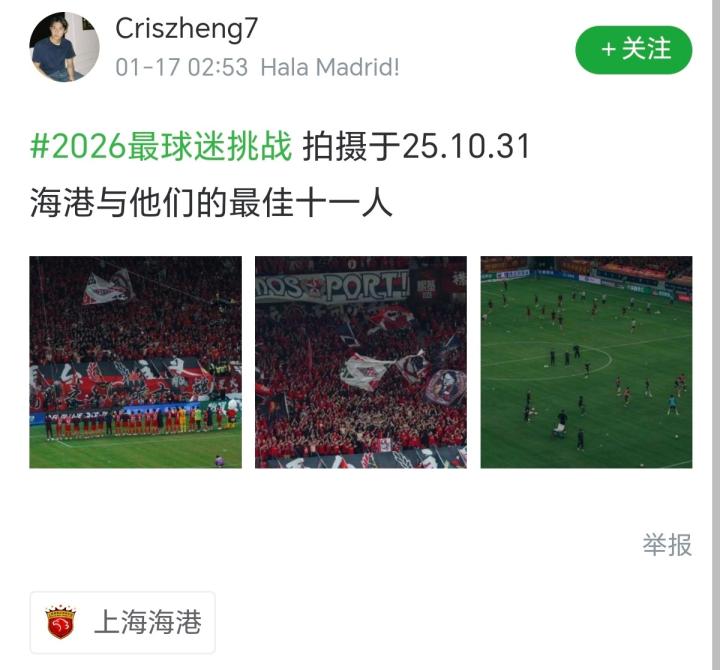The image size is (720, 670).
Task: Report this post via 举报
Action: pos(666,545)
